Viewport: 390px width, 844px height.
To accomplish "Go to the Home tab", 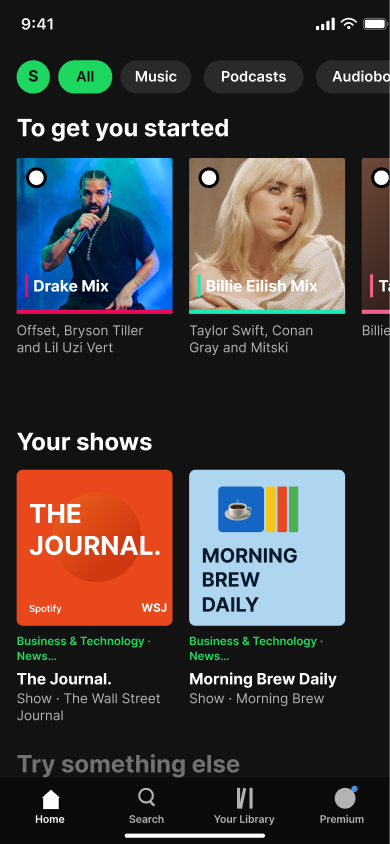I will point(50,806).
